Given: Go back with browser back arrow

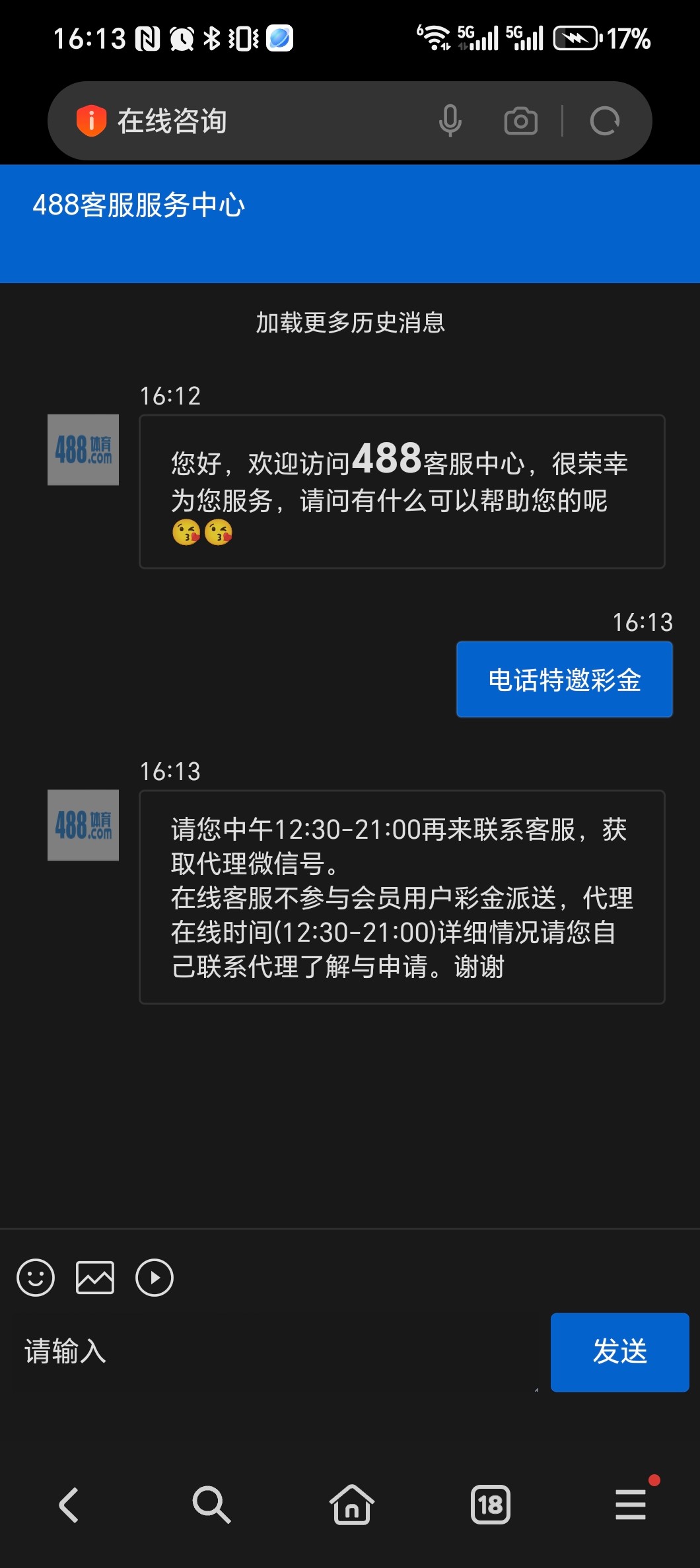Looking at the screenshot, I should coord(69,1505).
